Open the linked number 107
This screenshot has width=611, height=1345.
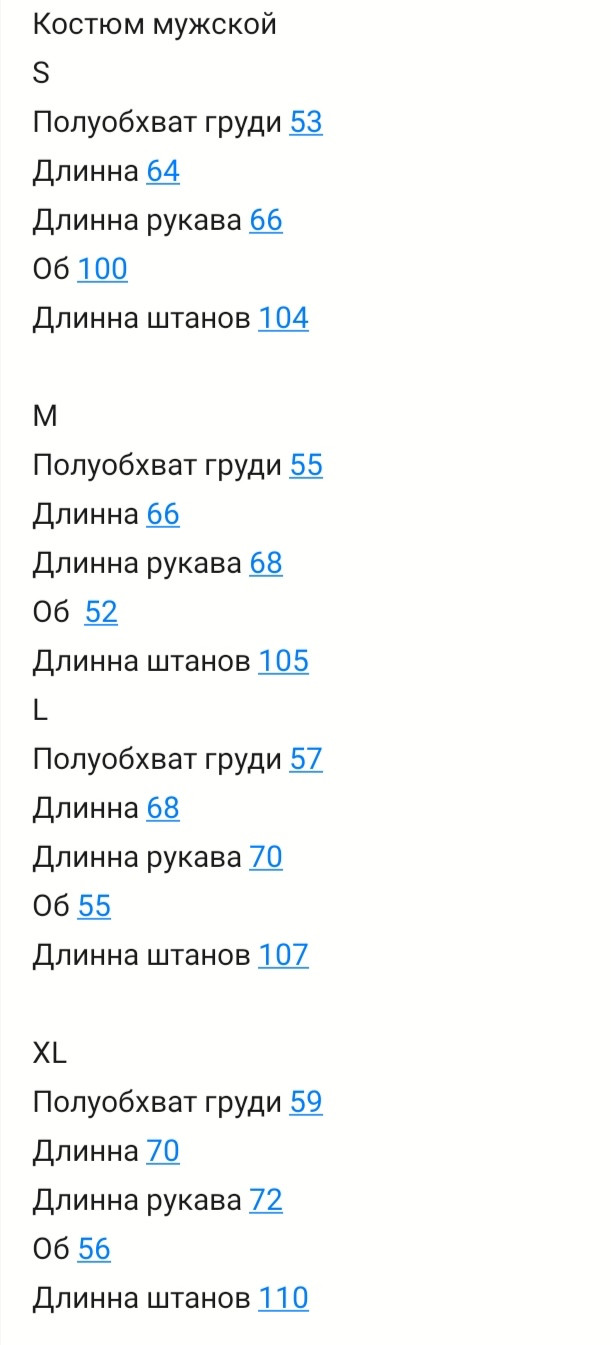point(284,955)
